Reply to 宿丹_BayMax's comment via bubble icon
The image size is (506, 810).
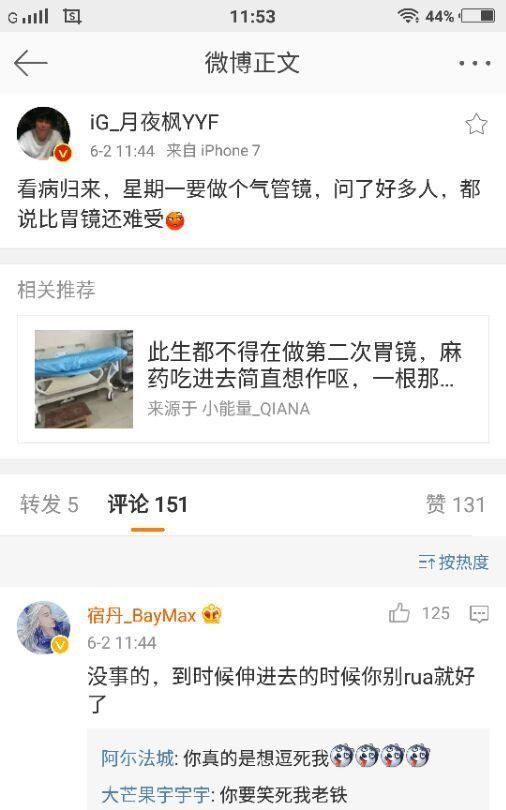click(479, 614)
